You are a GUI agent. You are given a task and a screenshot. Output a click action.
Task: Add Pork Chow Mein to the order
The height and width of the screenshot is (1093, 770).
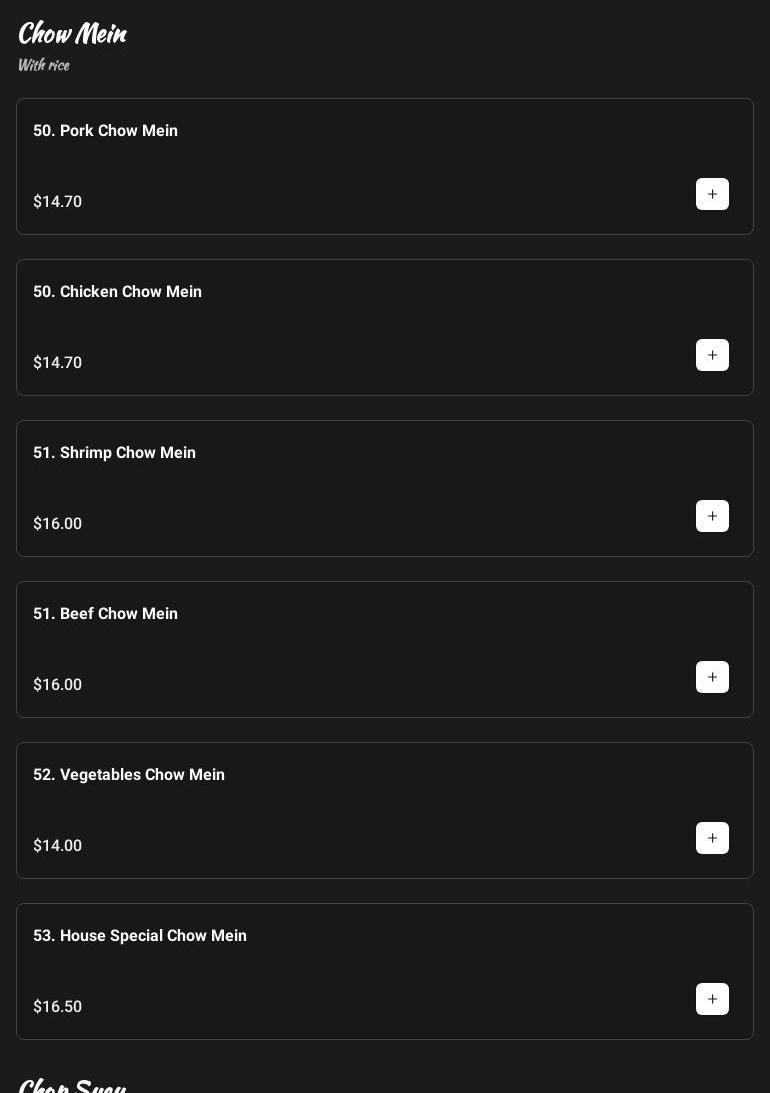point(712,194)
